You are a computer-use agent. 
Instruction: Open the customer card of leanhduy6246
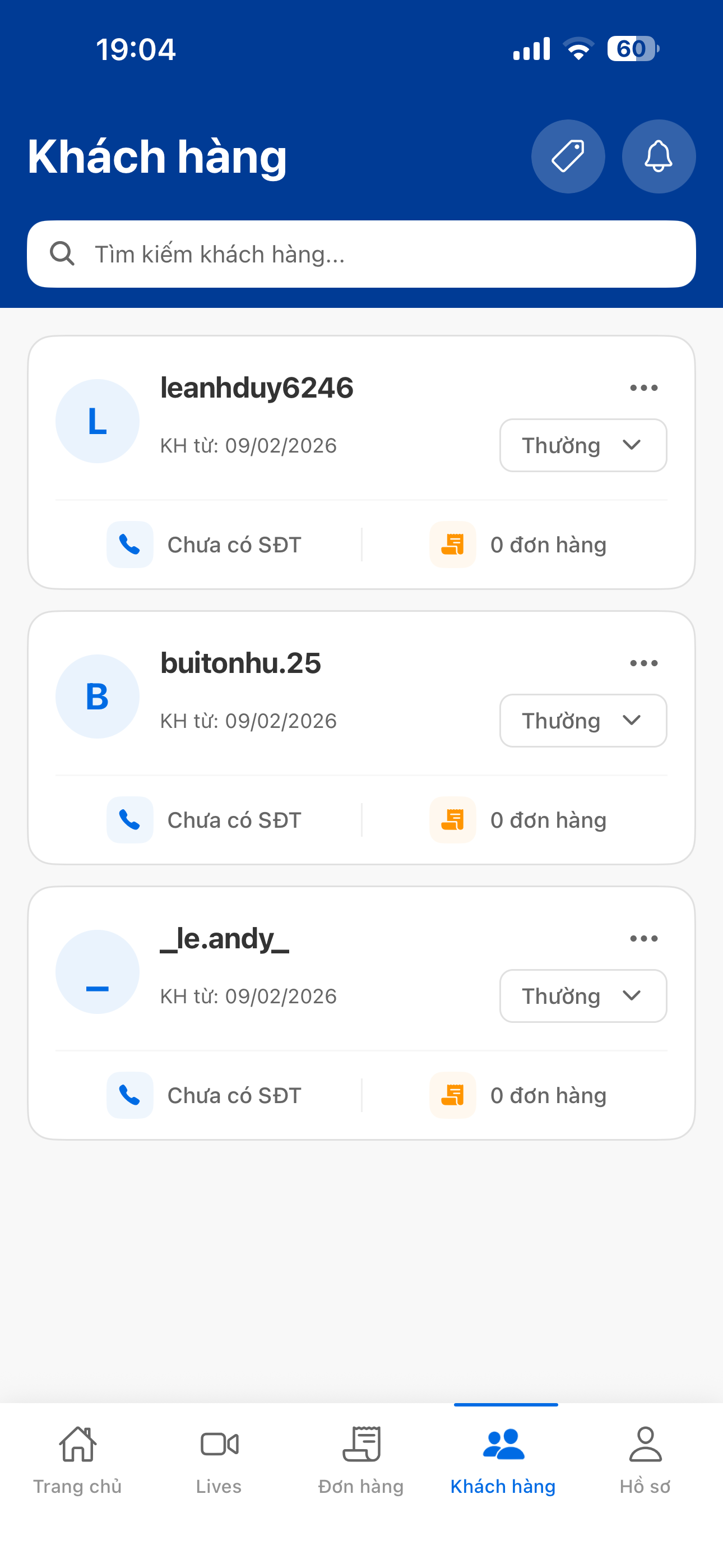tap(257, 388)
